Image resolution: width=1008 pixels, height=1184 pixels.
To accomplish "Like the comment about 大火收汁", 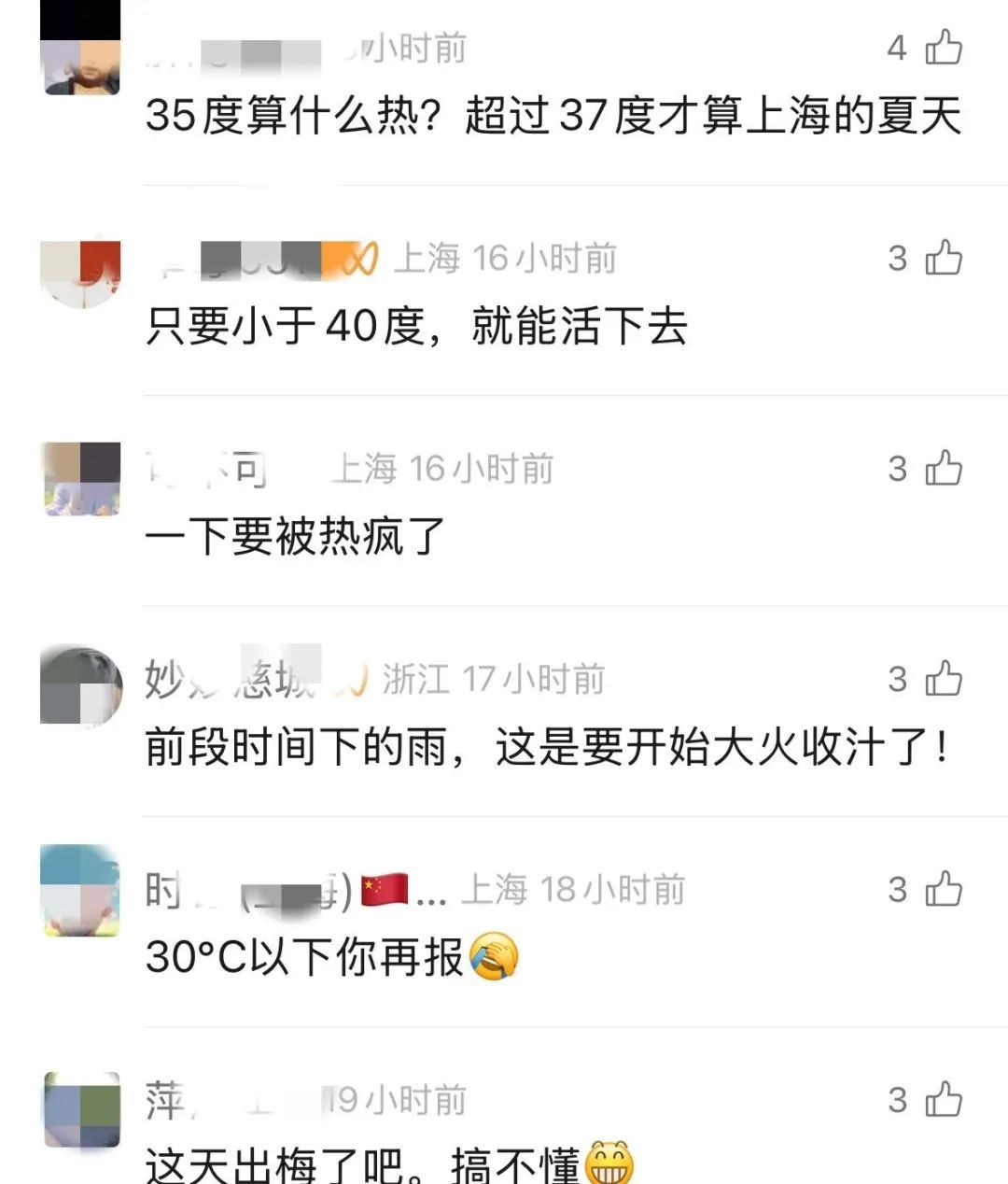I will point(944,679).
